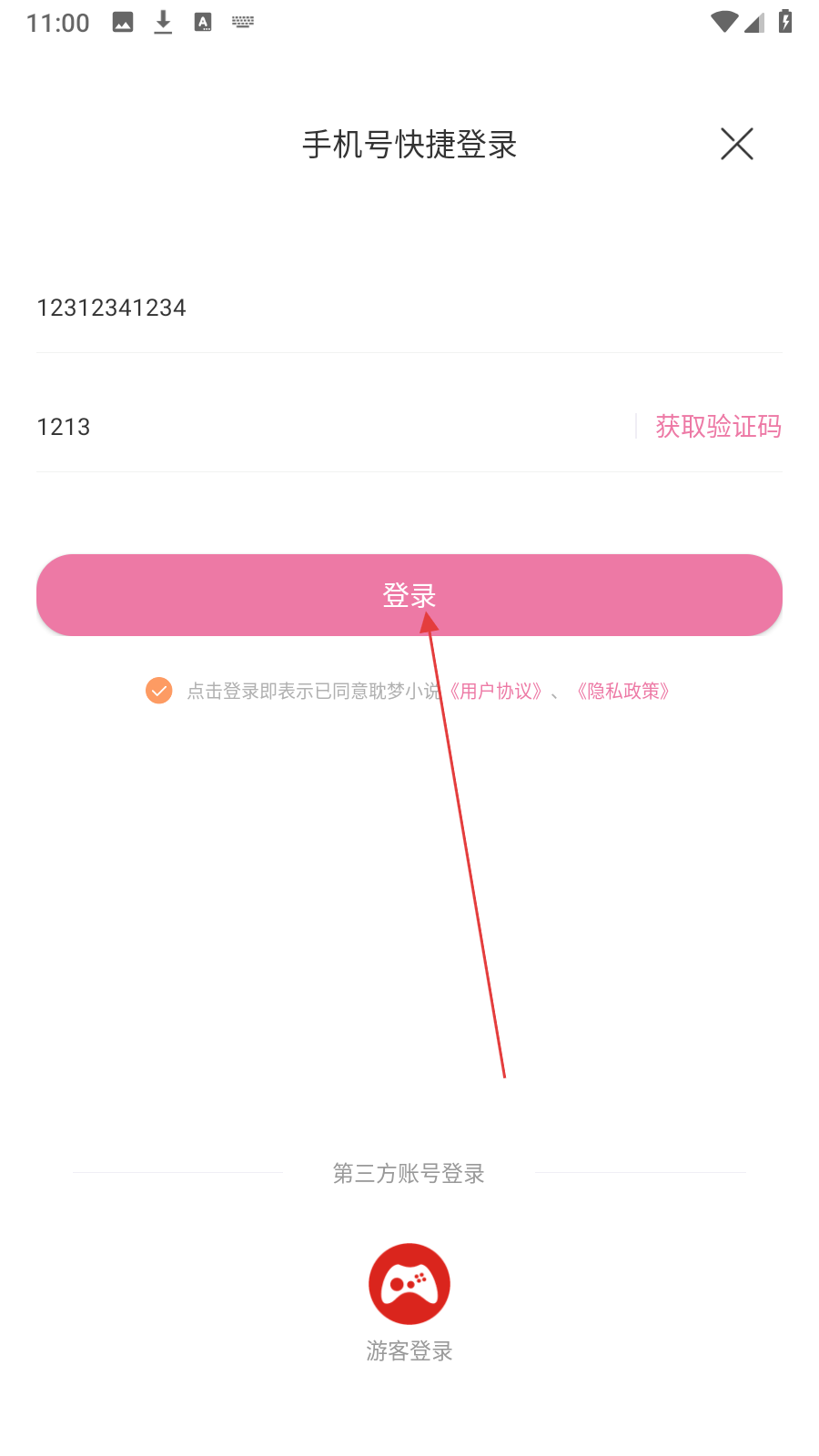Screen dimensions: 819x1456
Task: Open the 《用户协议》 link
Action: [x=496, y=691]
